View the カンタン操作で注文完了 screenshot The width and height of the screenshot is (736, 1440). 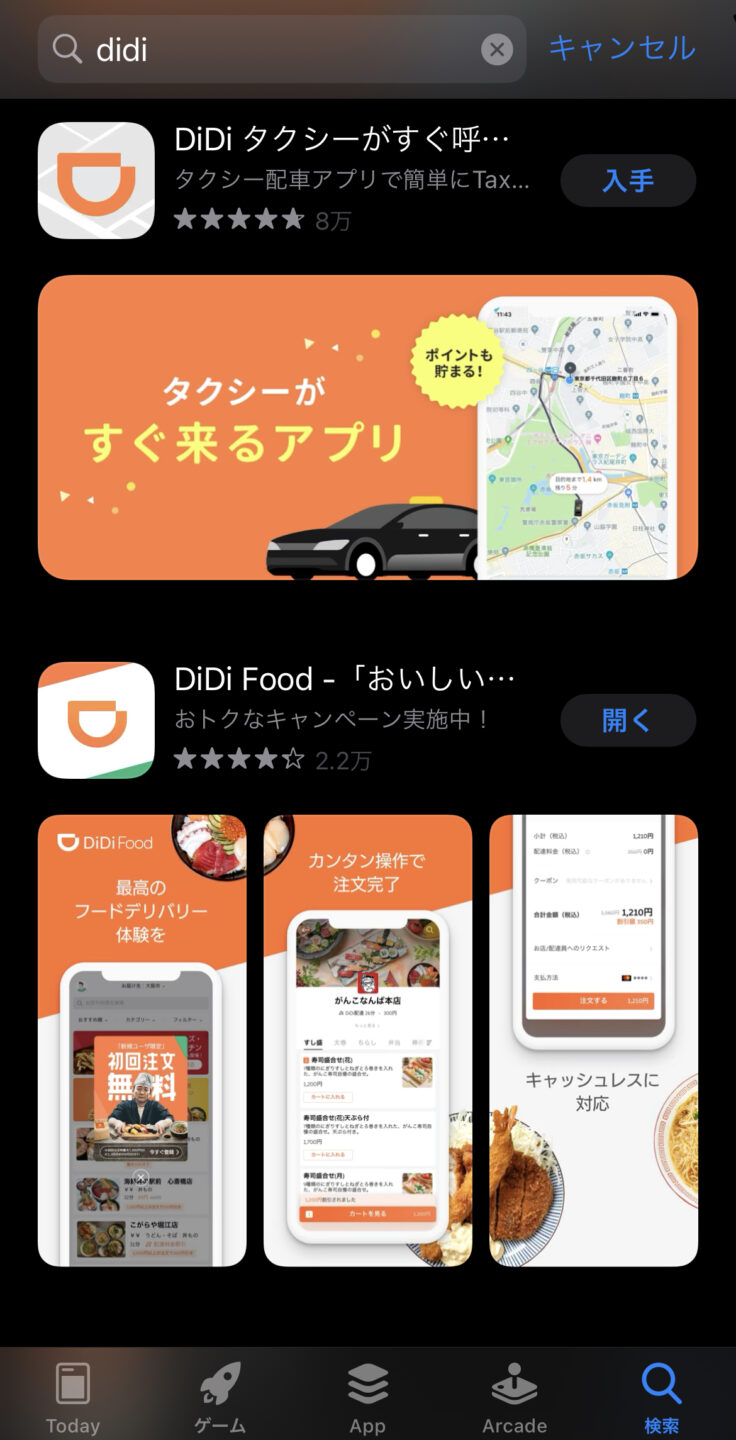tap(367, 1040)
